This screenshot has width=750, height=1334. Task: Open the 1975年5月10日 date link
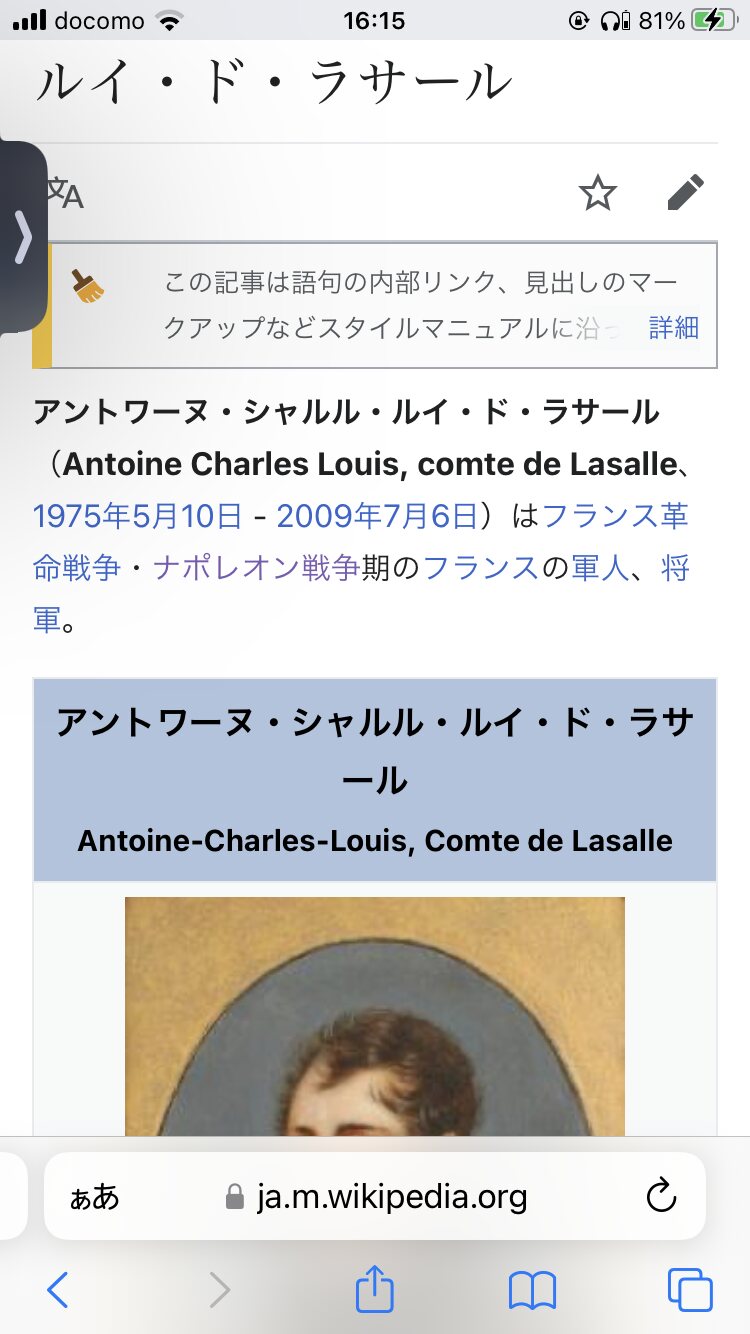click(x=138, y=516)
